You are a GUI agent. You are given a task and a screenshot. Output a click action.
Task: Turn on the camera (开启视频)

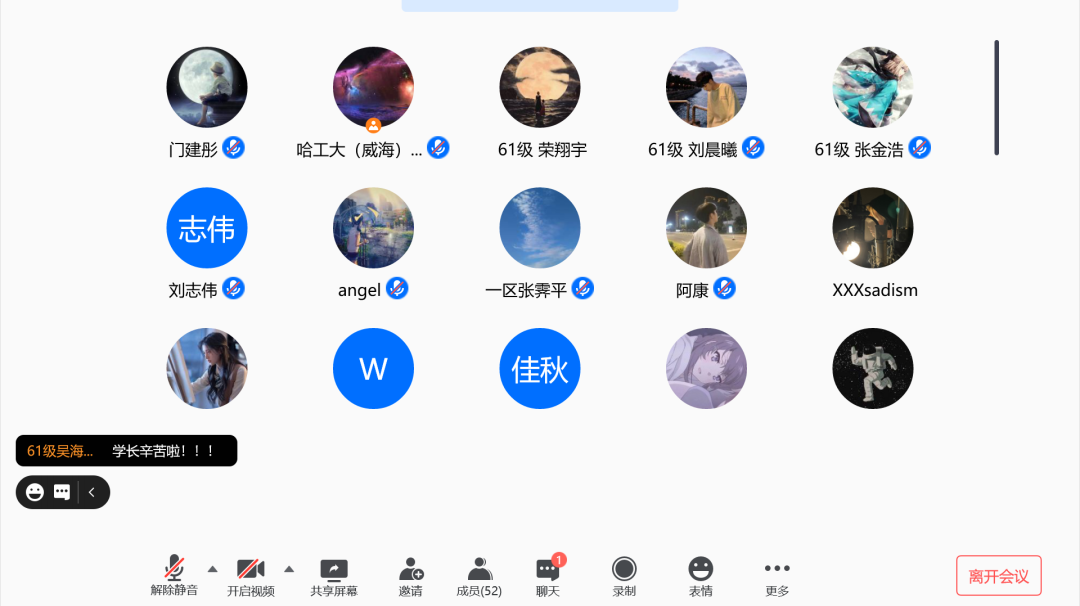pos(250,575)
